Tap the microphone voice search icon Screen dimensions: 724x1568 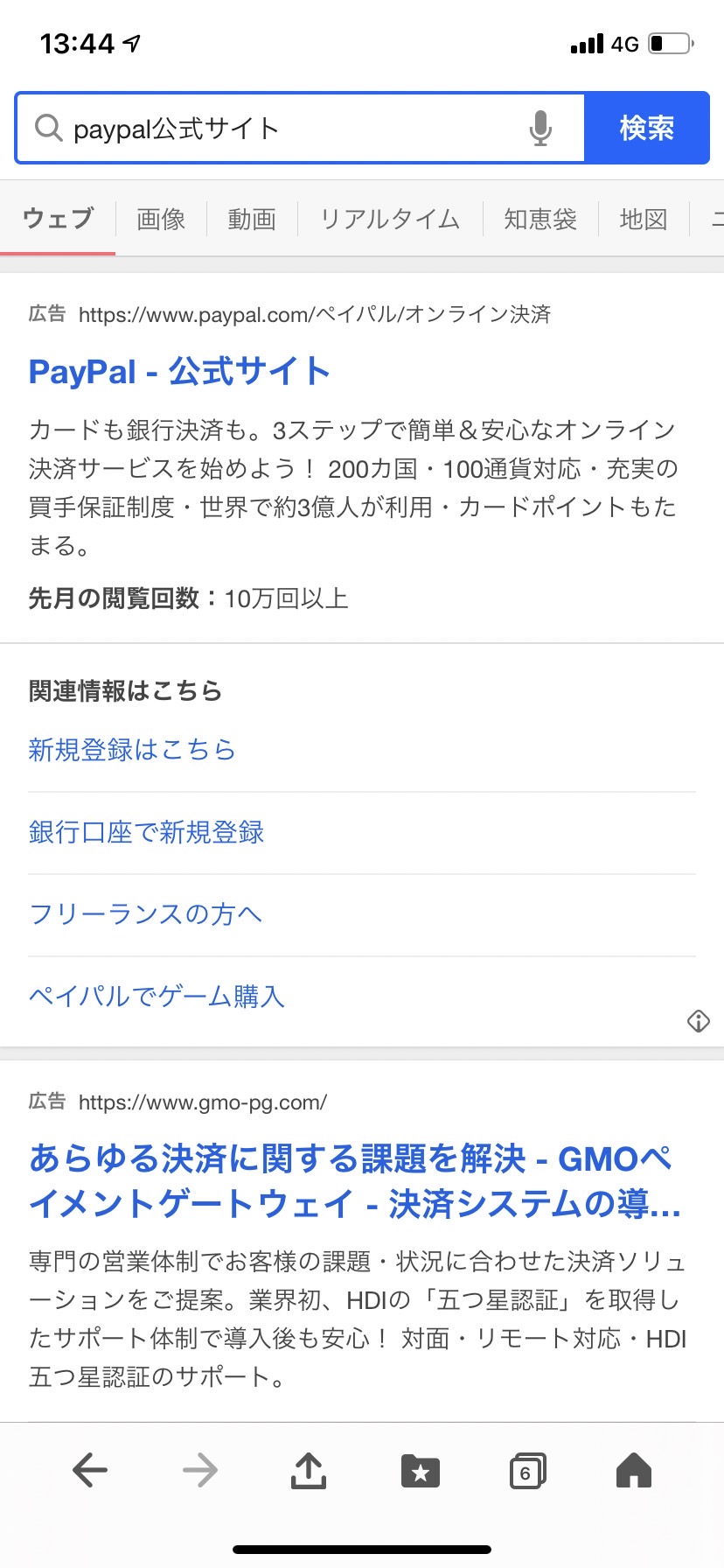[x=540, y=129]
